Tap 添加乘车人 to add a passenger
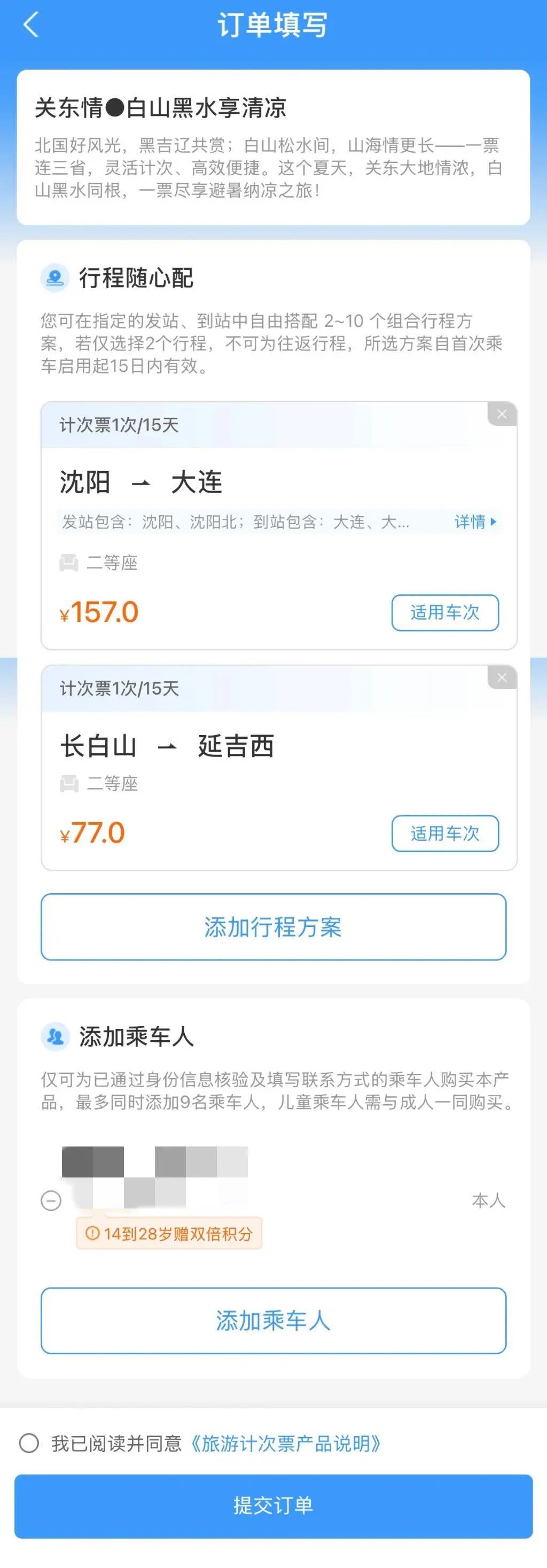 click(x=273, y=1320)
